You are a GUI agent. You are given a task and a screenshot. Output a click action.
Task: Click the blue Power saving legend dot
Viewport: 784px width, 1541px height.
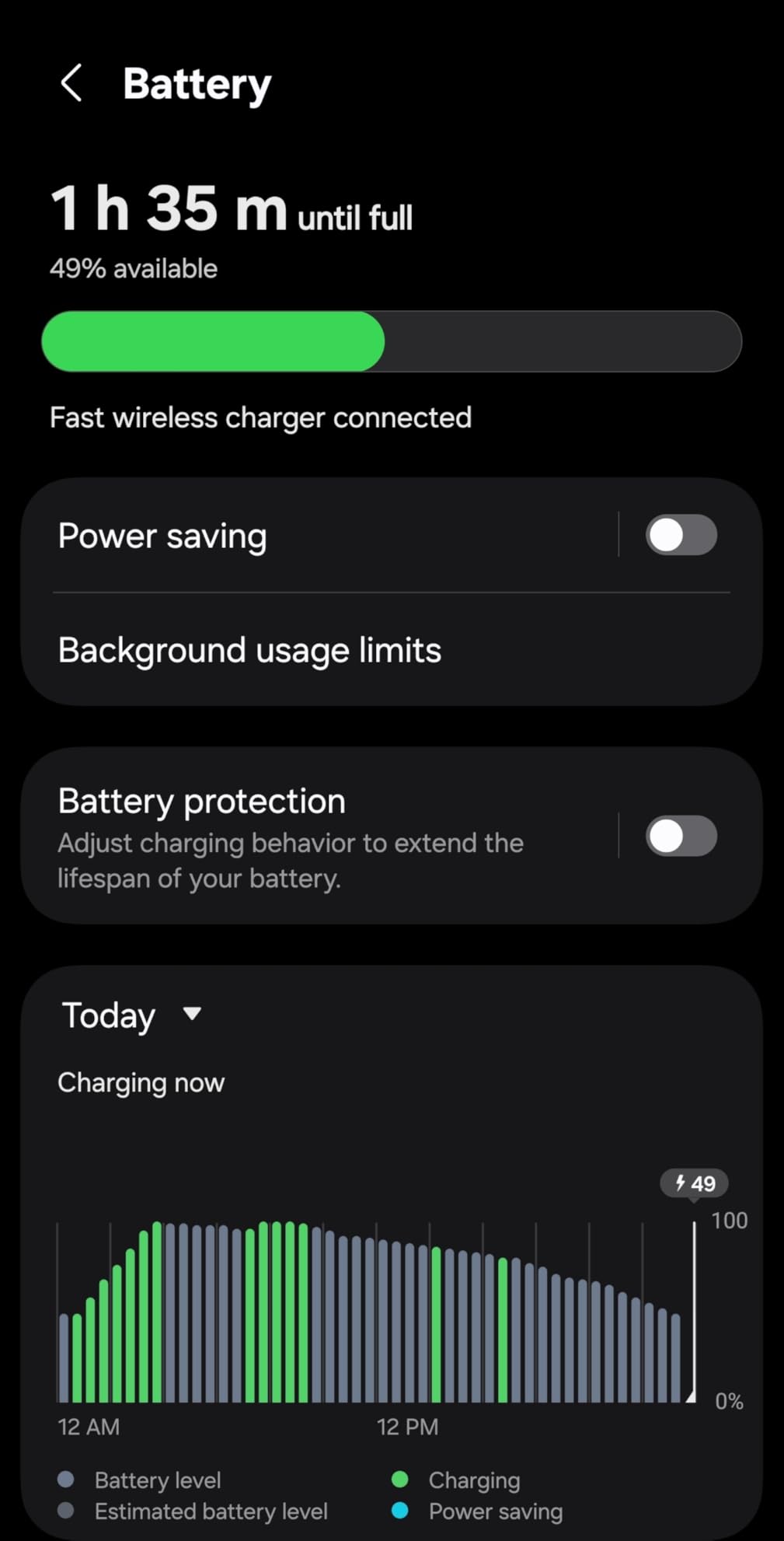tap(401, 1511)
